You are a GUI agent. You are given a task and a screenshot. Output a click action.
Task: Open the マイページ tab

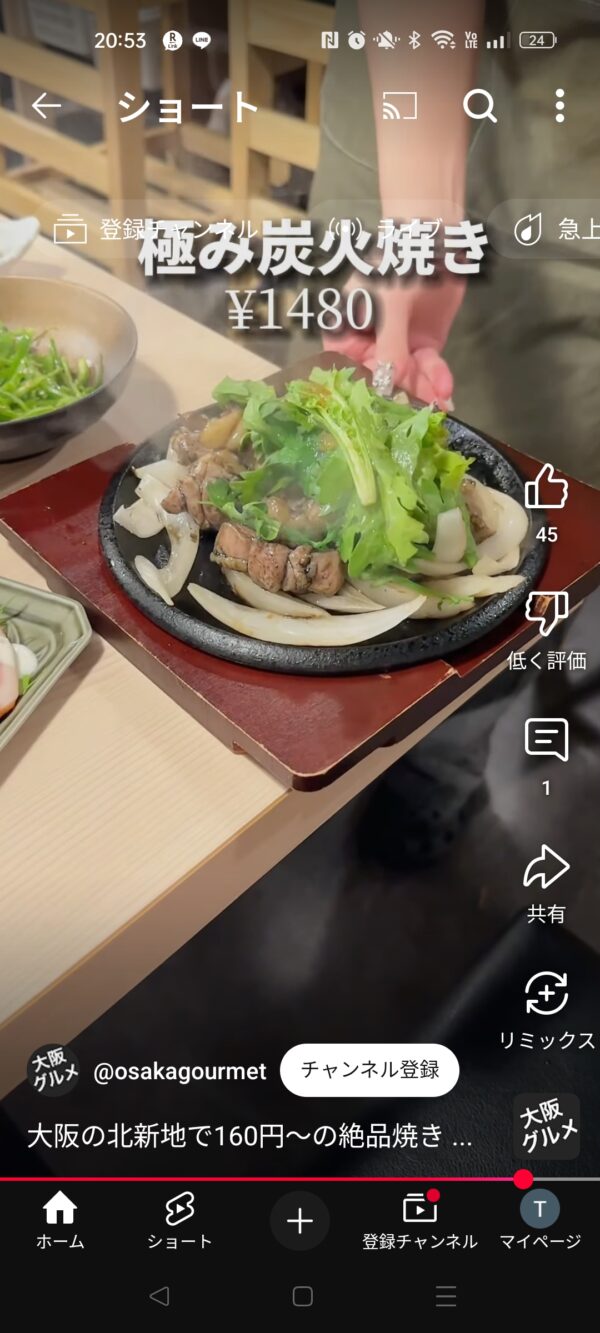point(540,1221)
